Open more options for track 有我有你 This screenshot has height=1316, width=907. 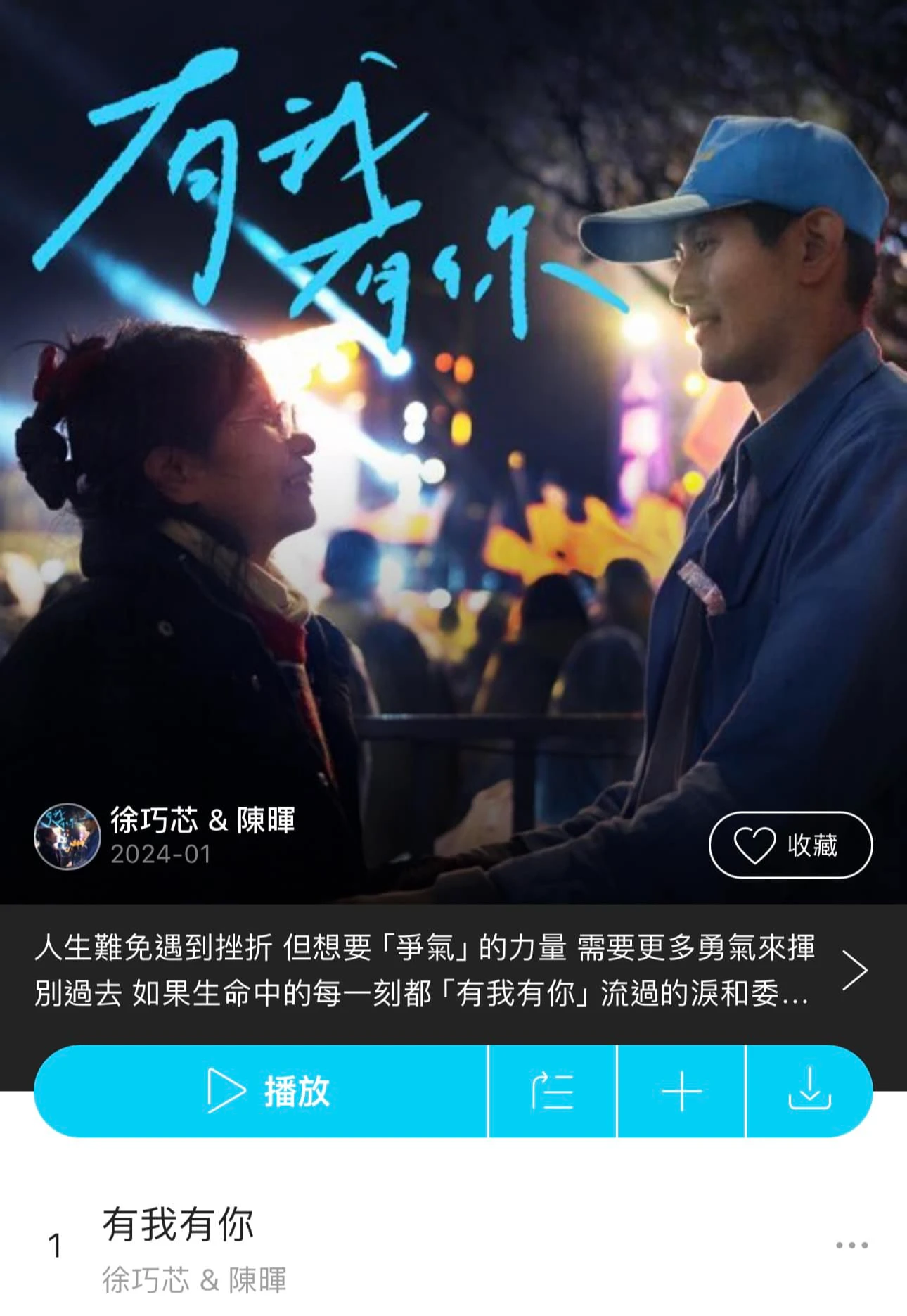tap(851, 1245)
